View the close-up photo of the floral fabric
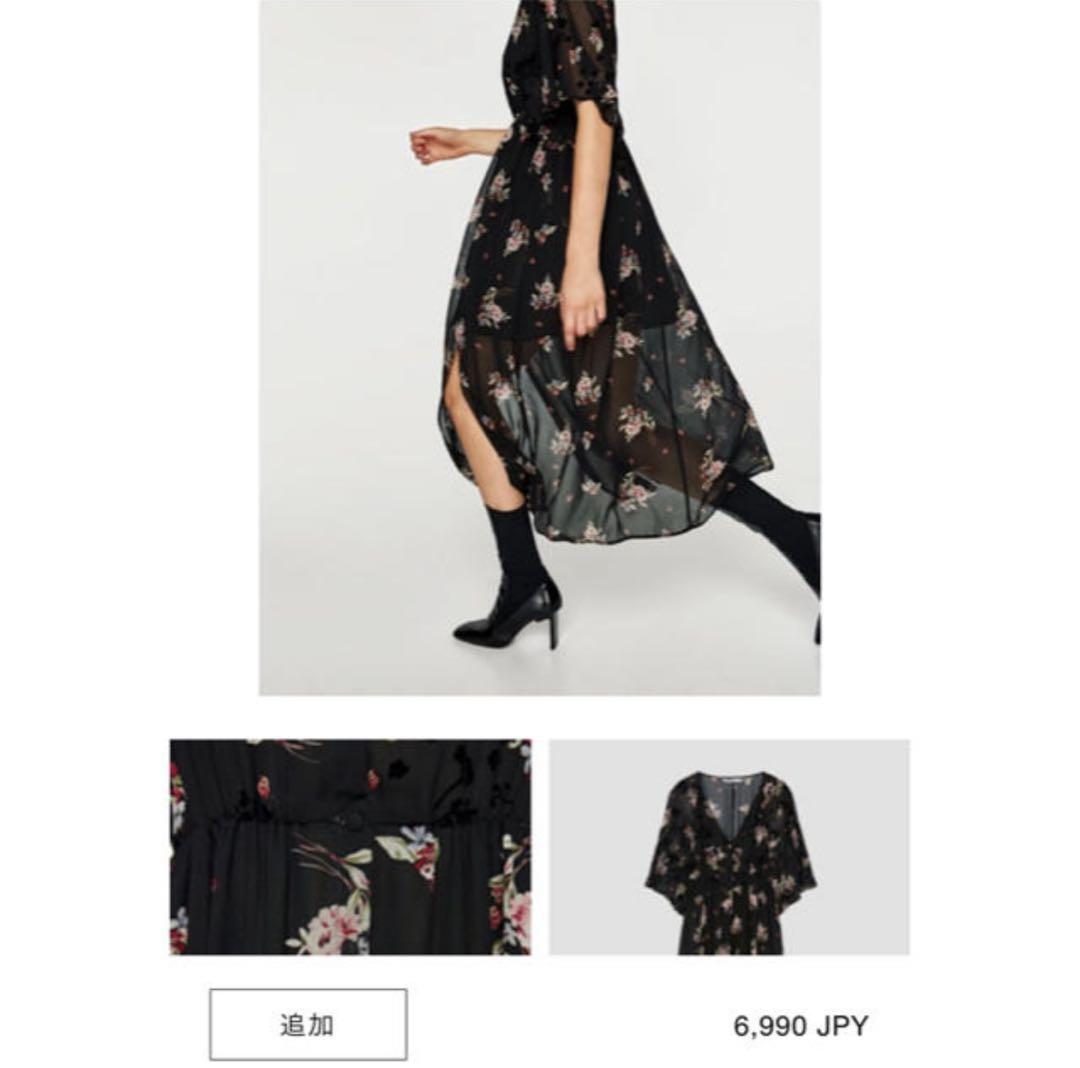 (350, 847)
